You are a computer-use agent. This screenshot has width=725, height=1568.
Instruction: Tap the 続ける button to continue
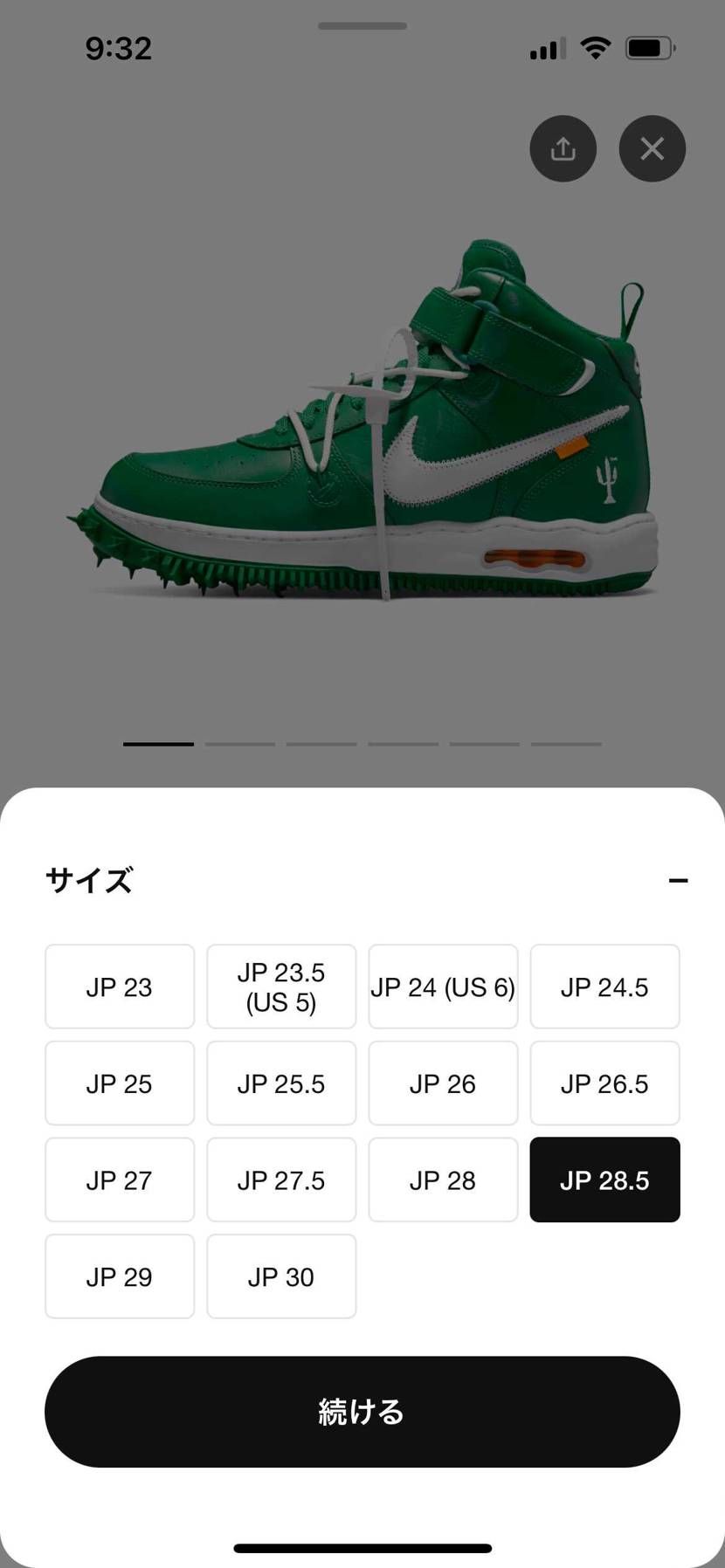click(362, 1413)
